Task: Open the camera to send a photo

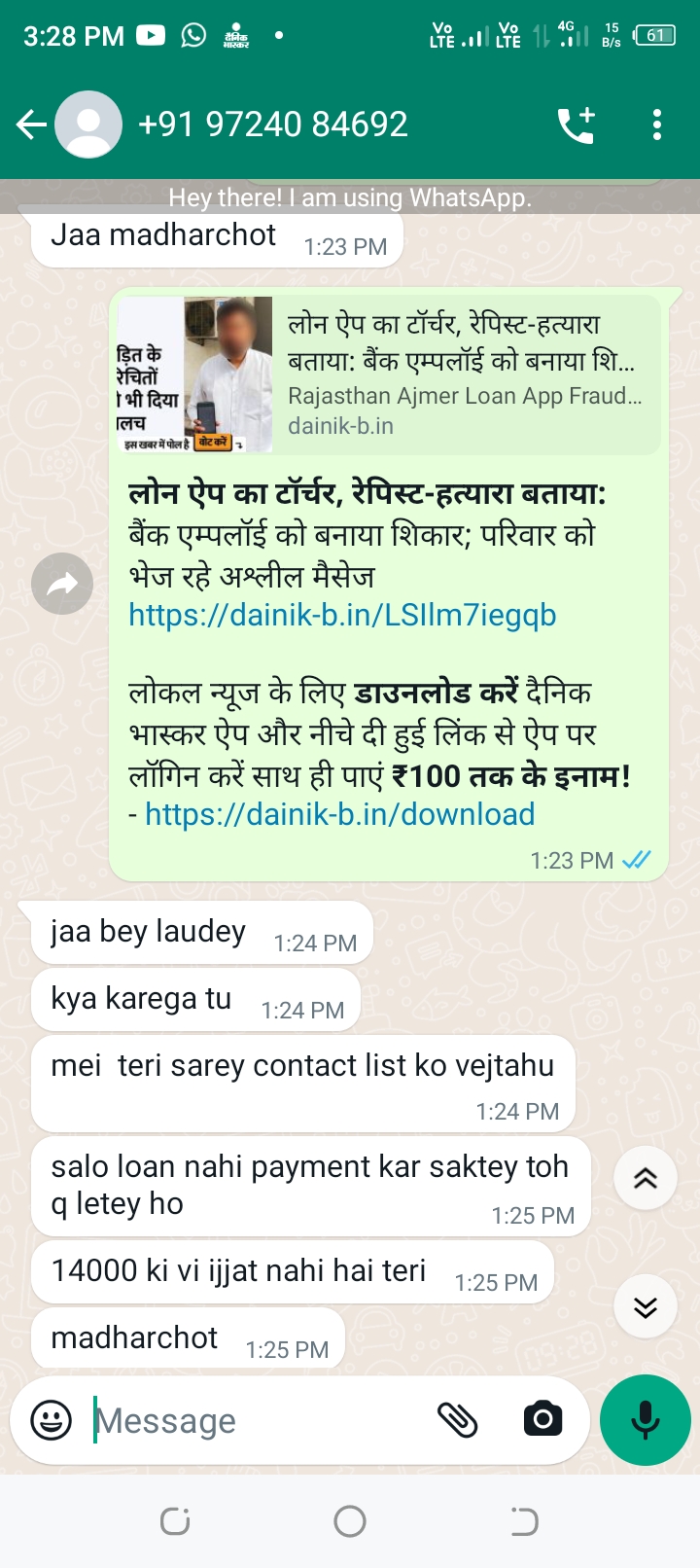Action: tap(542, 1421)
